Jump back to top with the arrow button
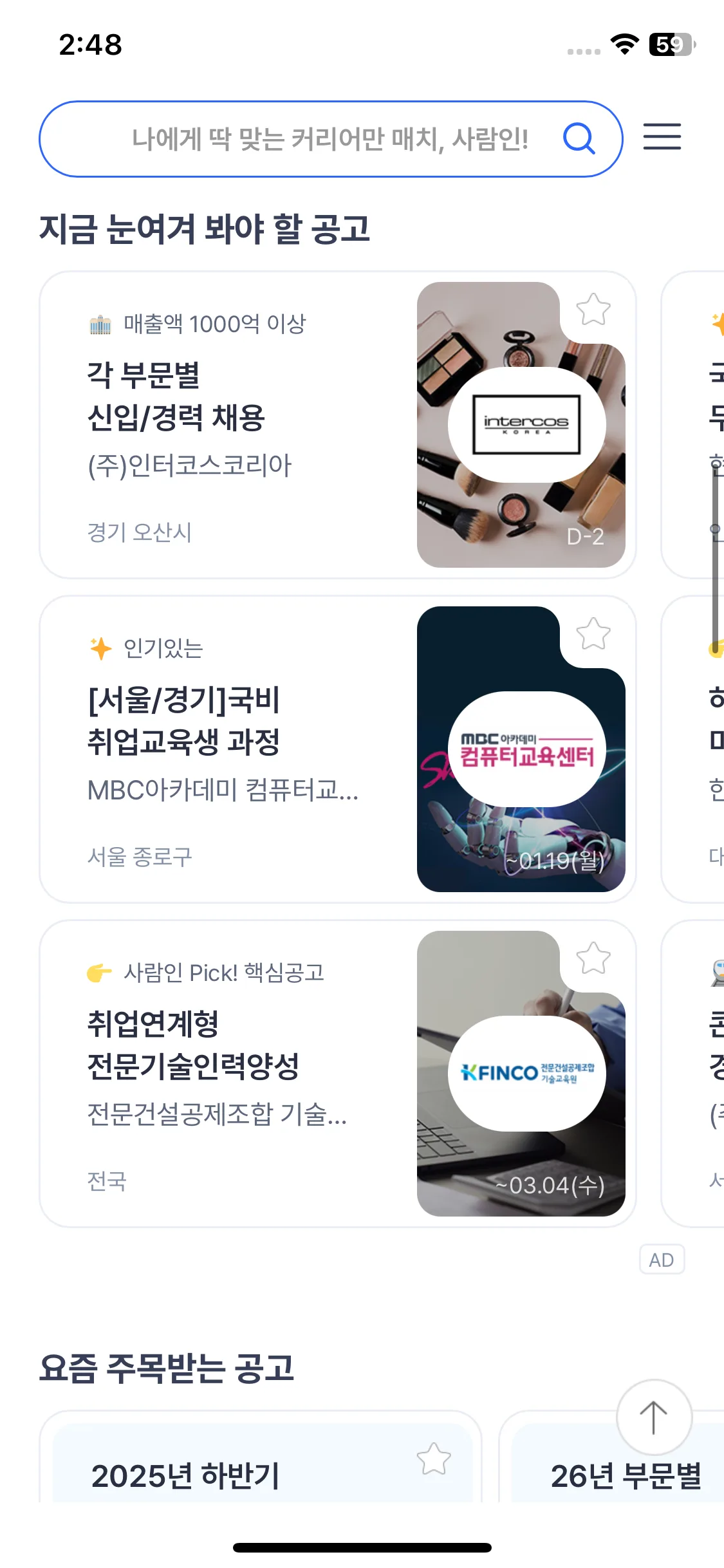Viewport: 724px width, 1568px height. [654, 1417]
